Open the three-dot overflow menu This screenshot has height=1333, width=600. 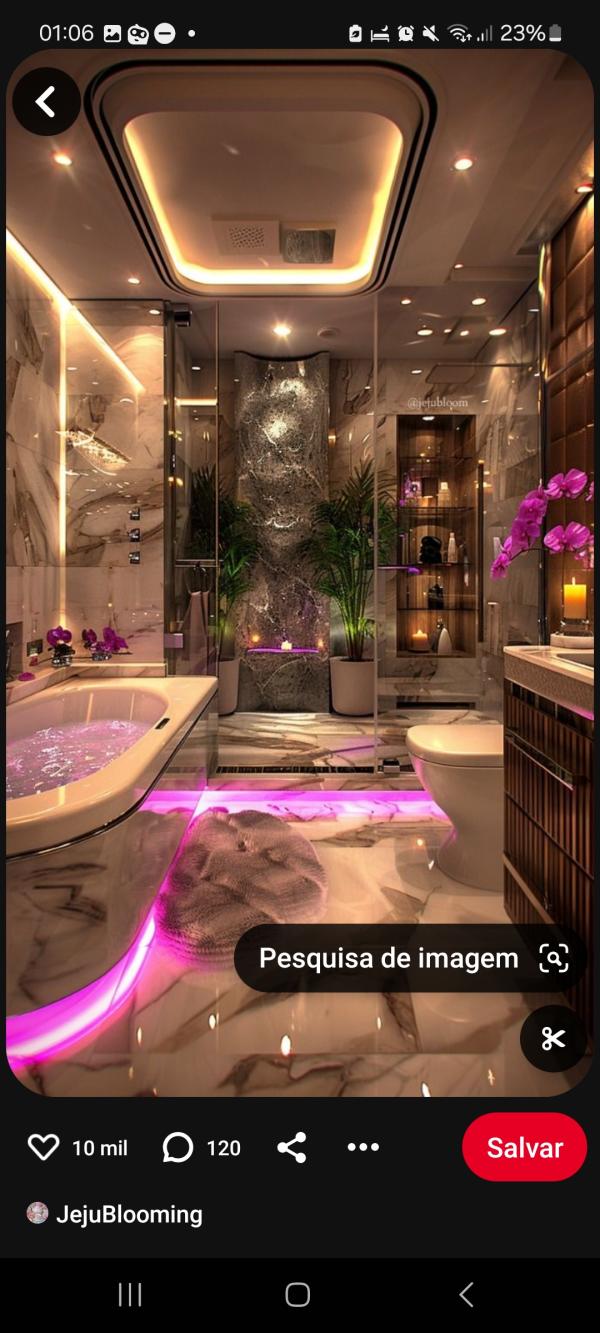click(363, 1147)
